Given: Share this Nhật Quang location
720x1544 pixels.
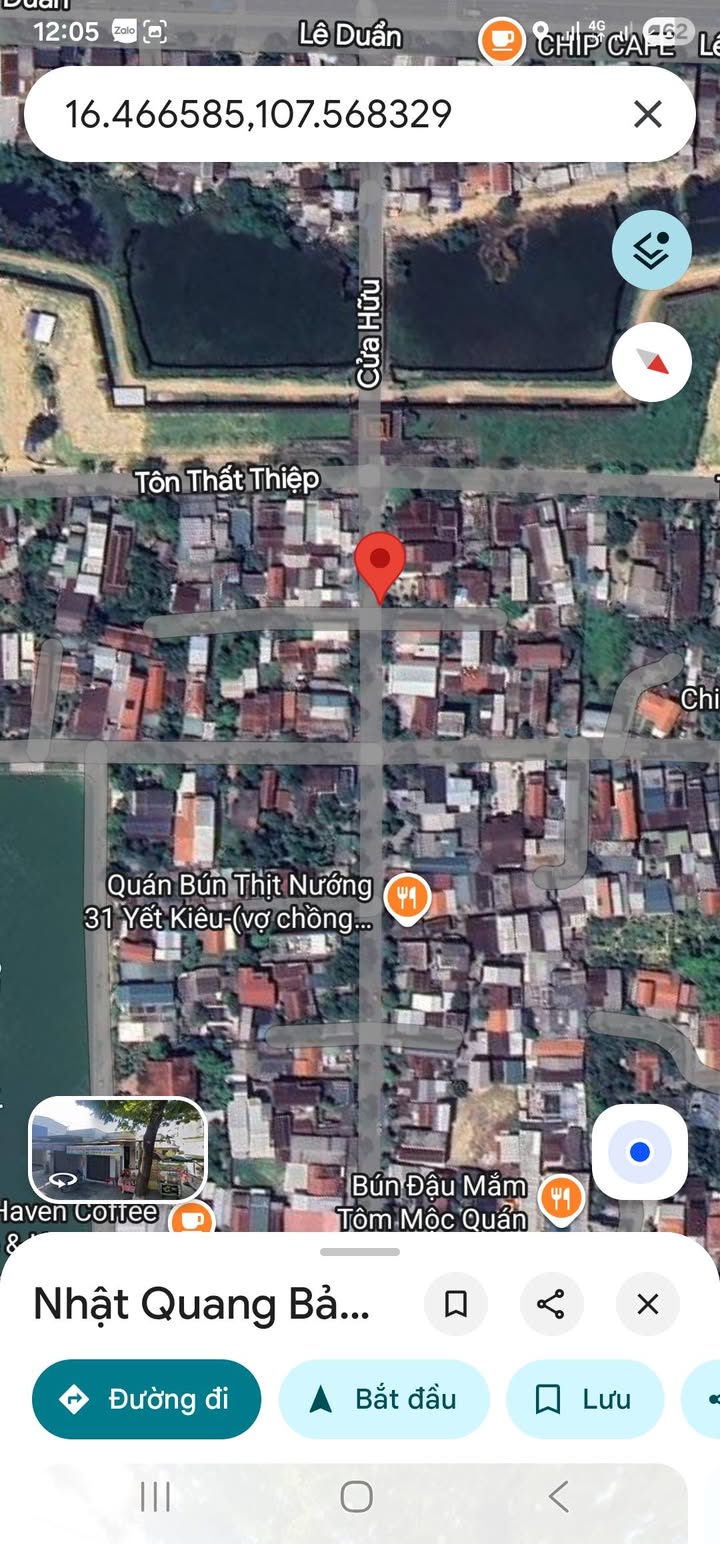Looking at the screenshot, I should [551, 1304].
